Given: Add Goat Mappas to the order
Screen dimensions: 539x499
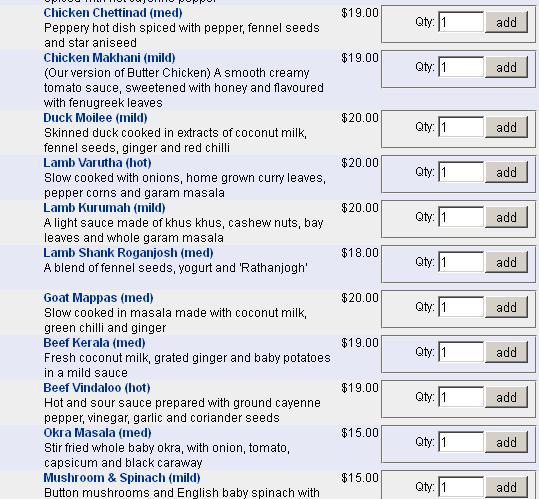Looking at the screenshot, I should click(506, 307).
